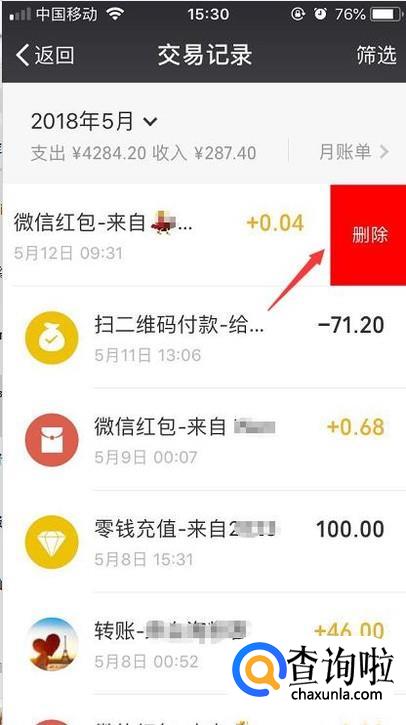The height and width of the screenshot is (725, 406).
Task: Open the 筛选 filter option
Action: click(376, 55)
